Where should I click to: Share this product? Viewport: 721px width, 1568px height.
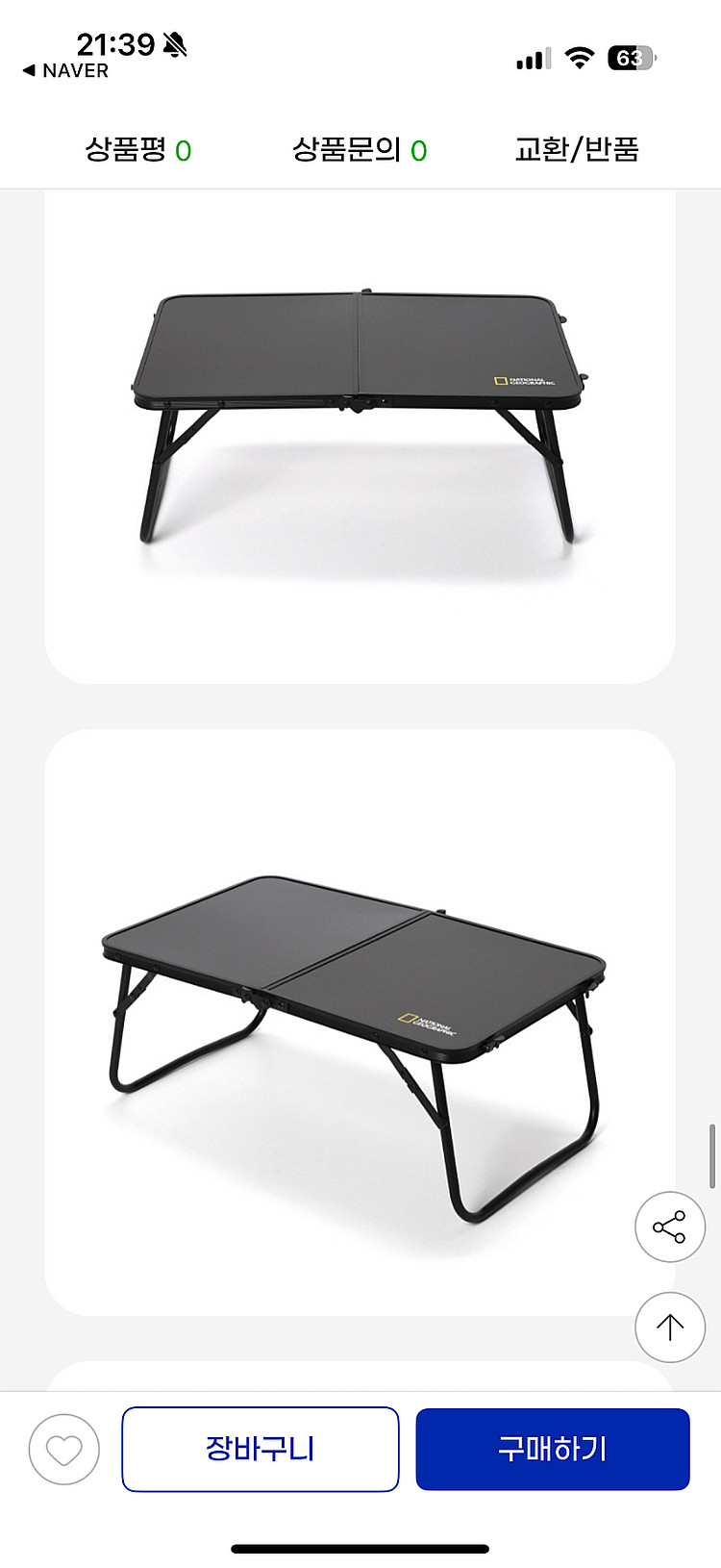[x=670, y=1227]
